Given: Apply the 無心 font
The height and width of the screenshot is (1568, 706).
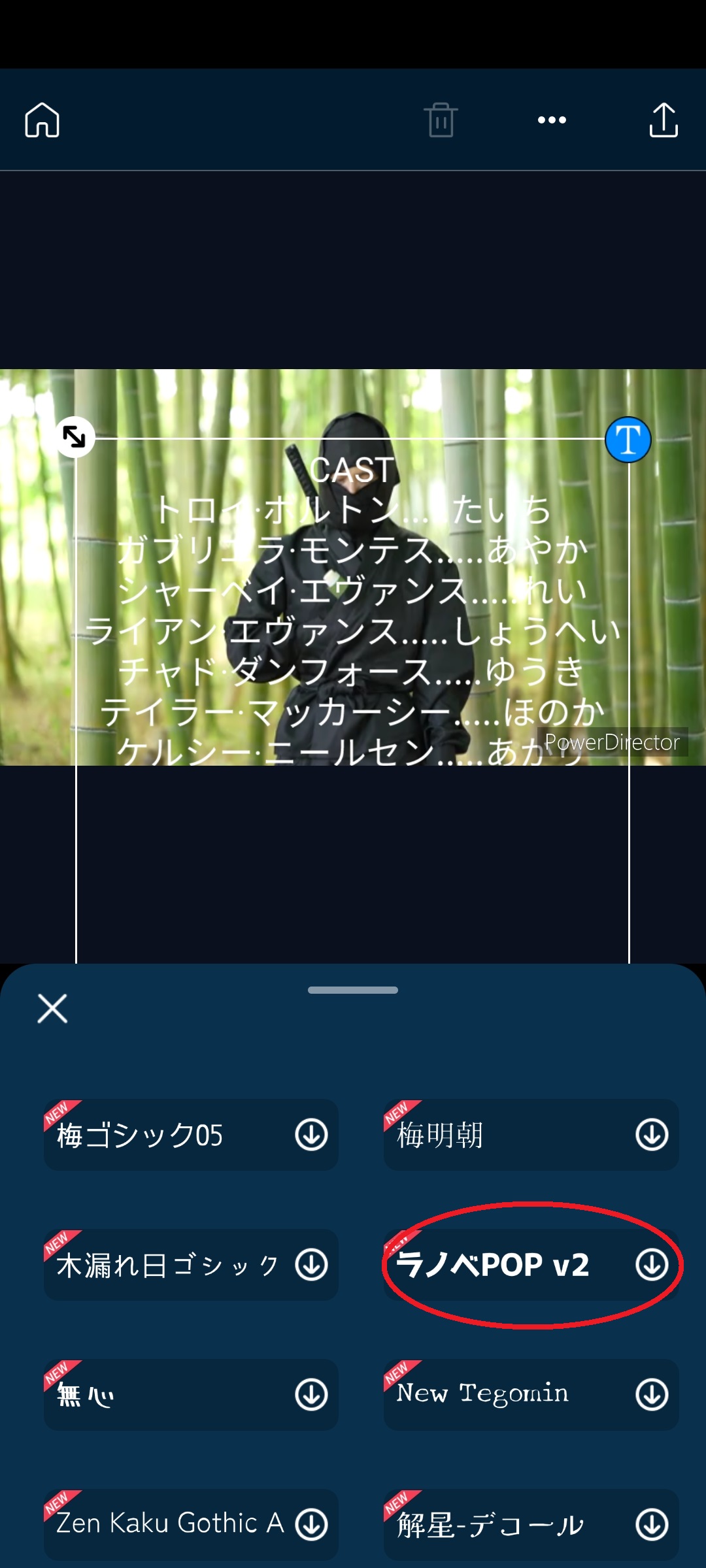Looking at the screenshot, I should click(170, 1395).
